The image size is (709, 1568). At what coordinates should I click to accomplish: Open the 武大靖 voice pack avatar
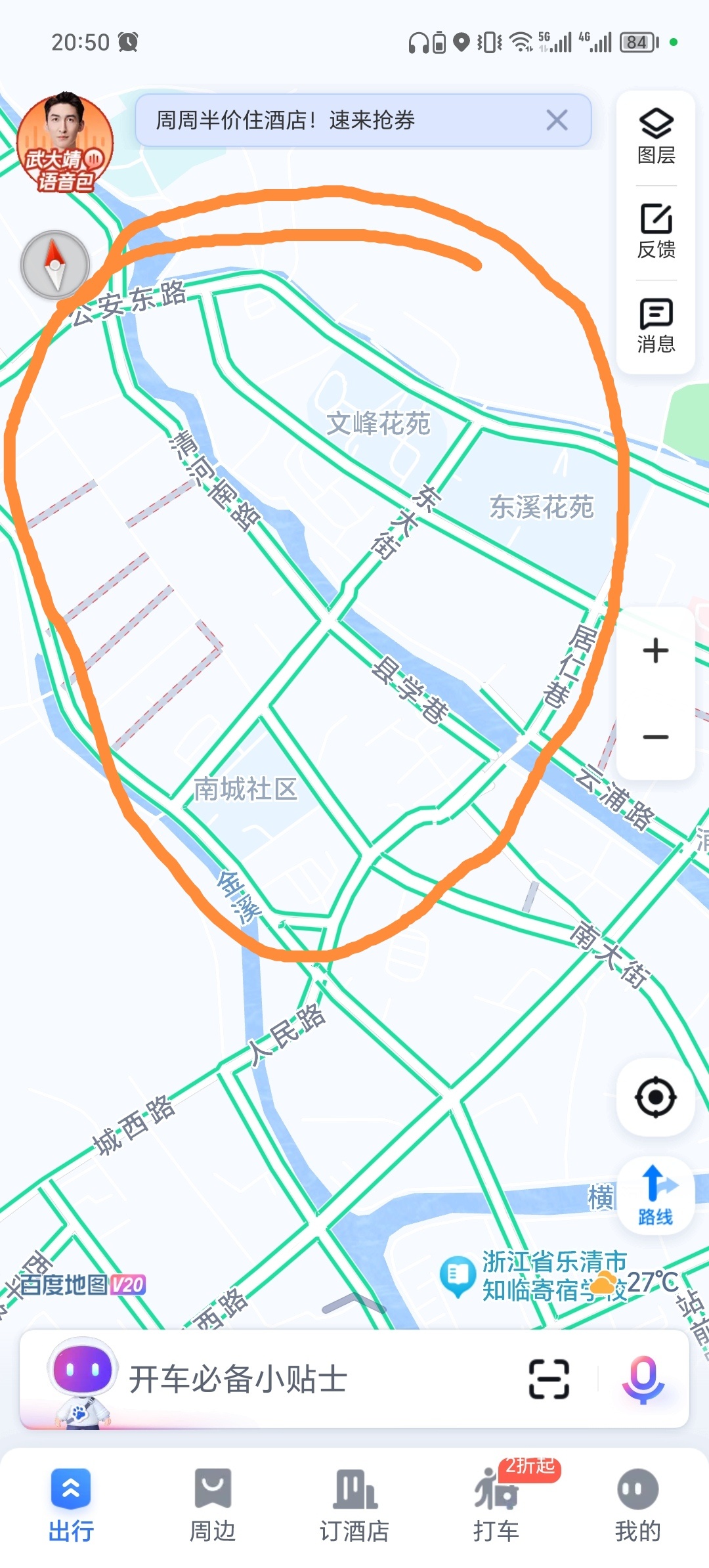click(x=64, y=142)
